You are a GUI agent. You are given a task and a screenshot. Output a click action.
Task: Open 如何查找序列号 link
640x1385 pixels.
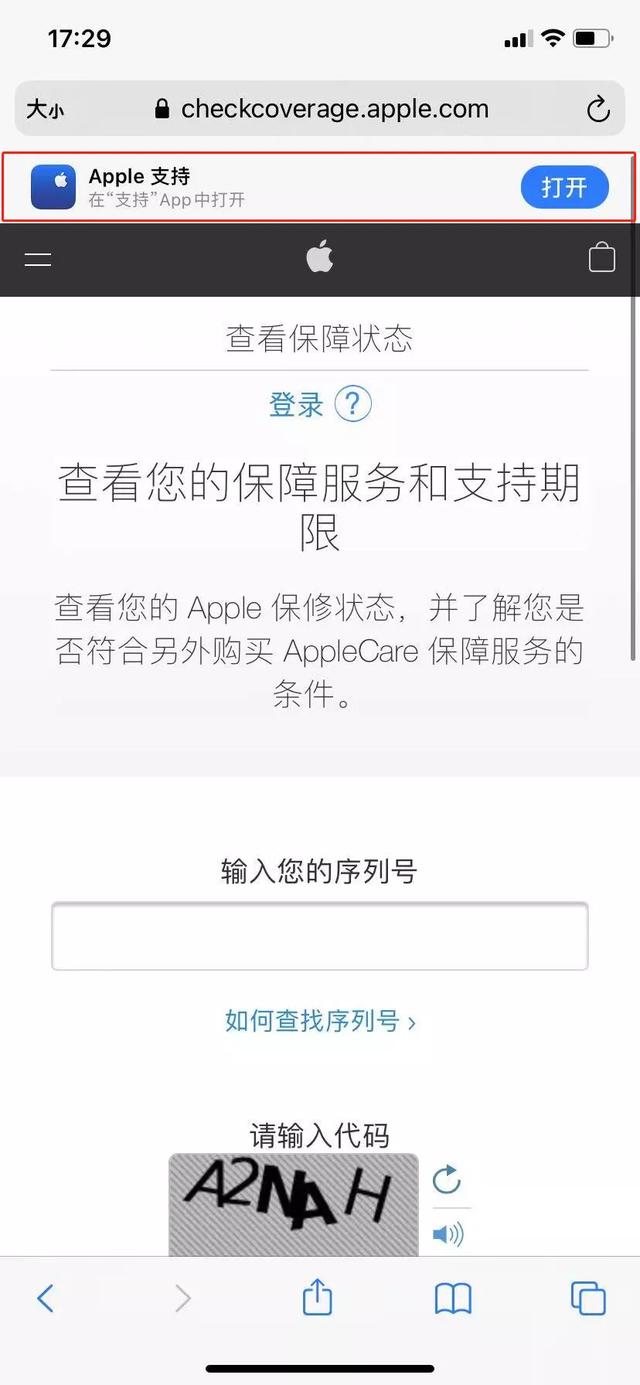coord(320,1021)
